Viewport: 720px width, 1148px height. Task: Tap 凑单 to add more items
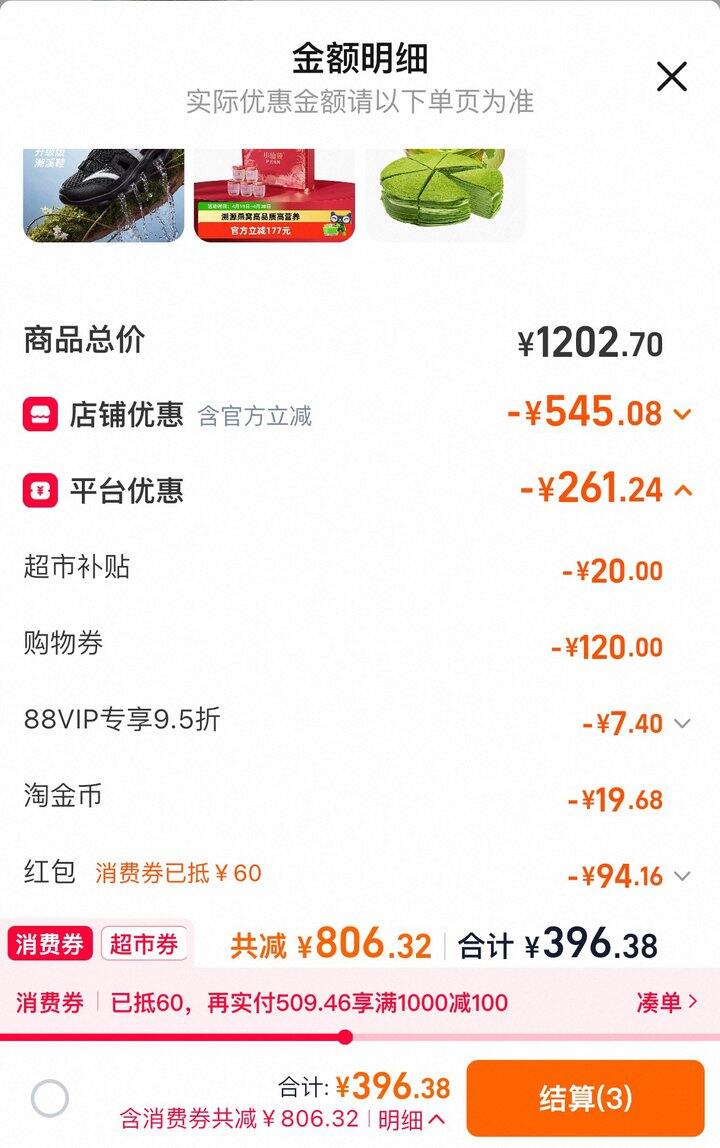(667, 1002)
